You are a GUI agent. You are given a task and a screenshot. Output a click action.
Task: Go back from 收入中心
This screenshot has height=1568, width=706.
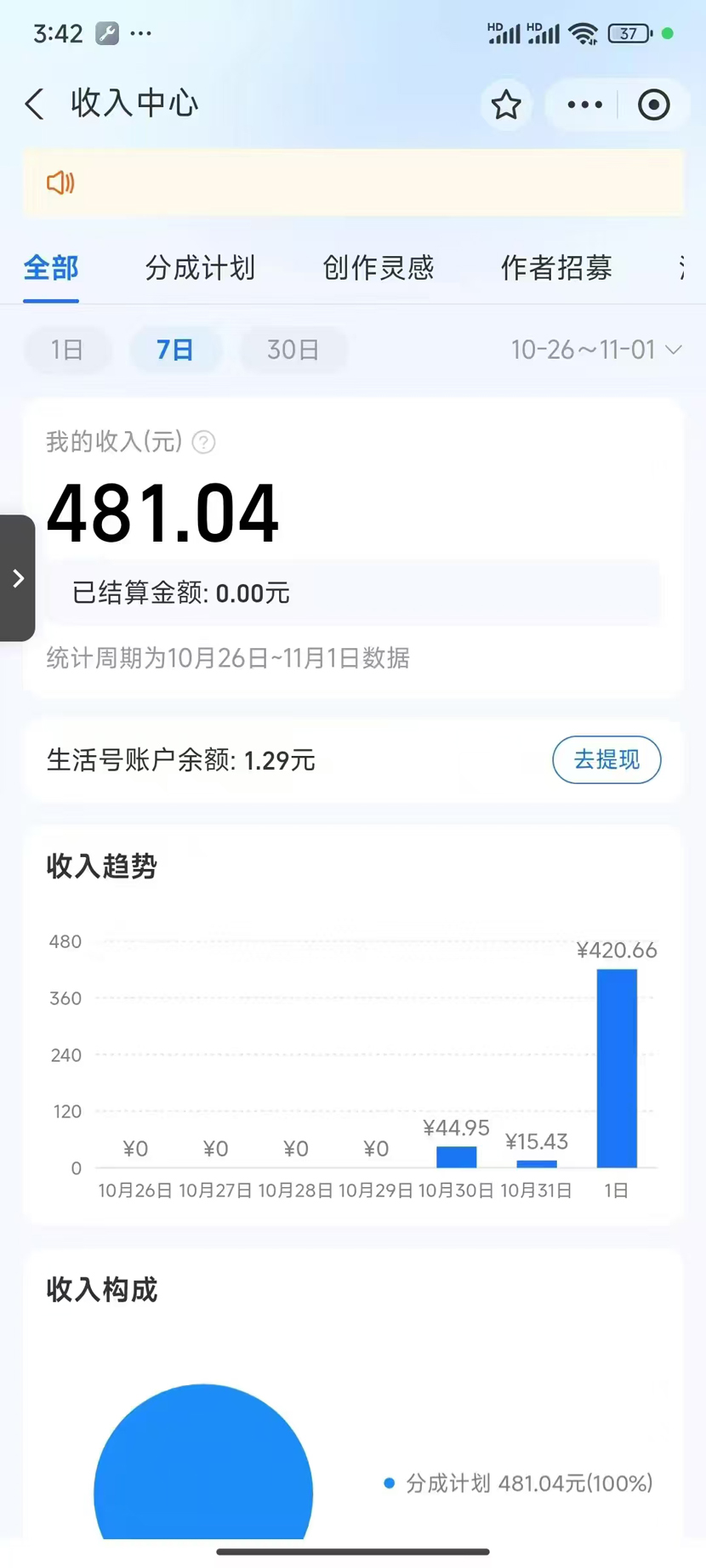click(35, 105)
